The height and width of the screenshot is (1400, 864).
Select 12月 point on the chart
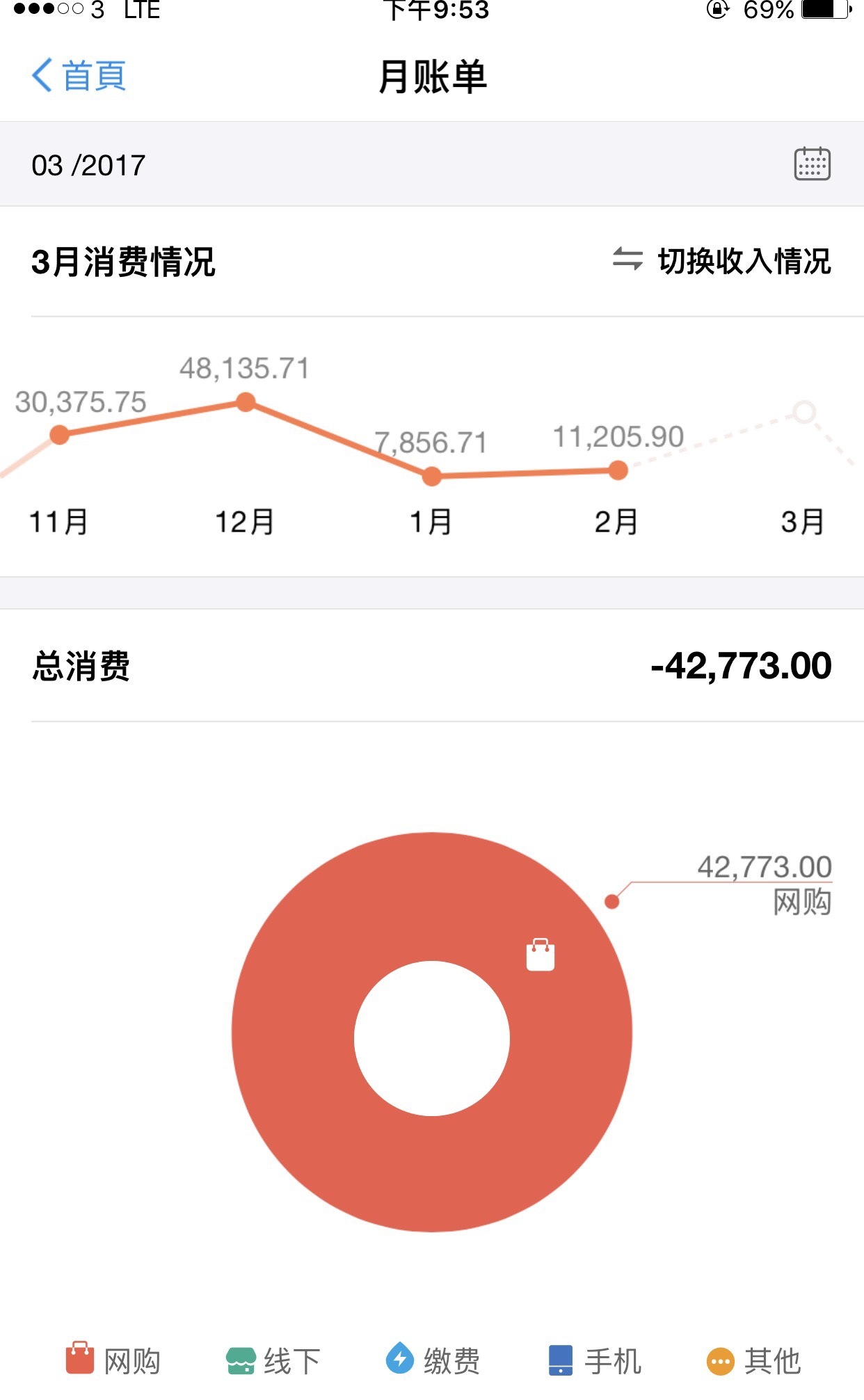tap(246, 401)
